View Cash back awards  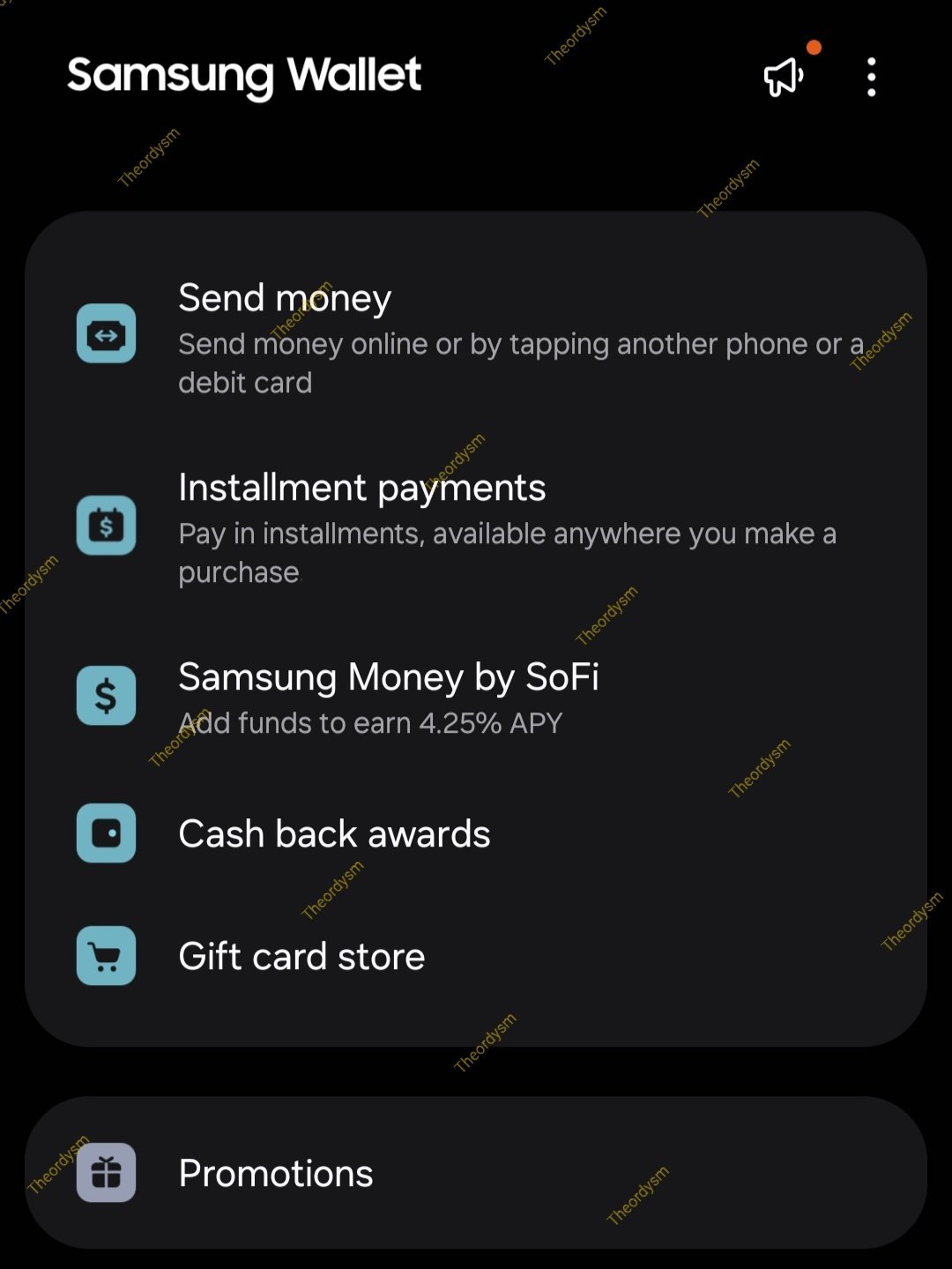pos(334,833)
